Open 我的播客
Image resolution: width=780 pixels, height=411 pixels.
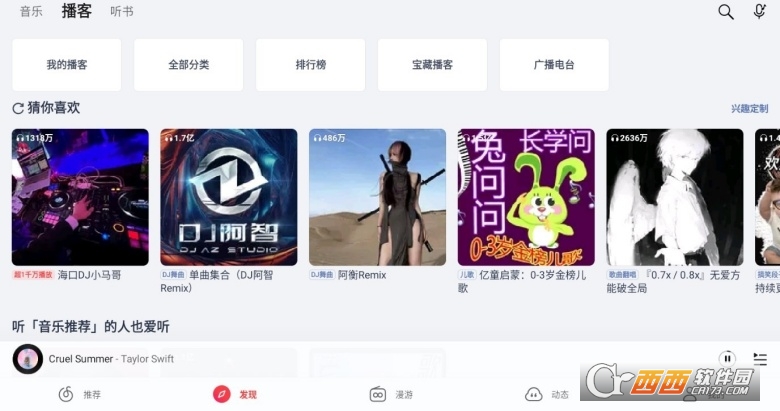coord(67,65)
